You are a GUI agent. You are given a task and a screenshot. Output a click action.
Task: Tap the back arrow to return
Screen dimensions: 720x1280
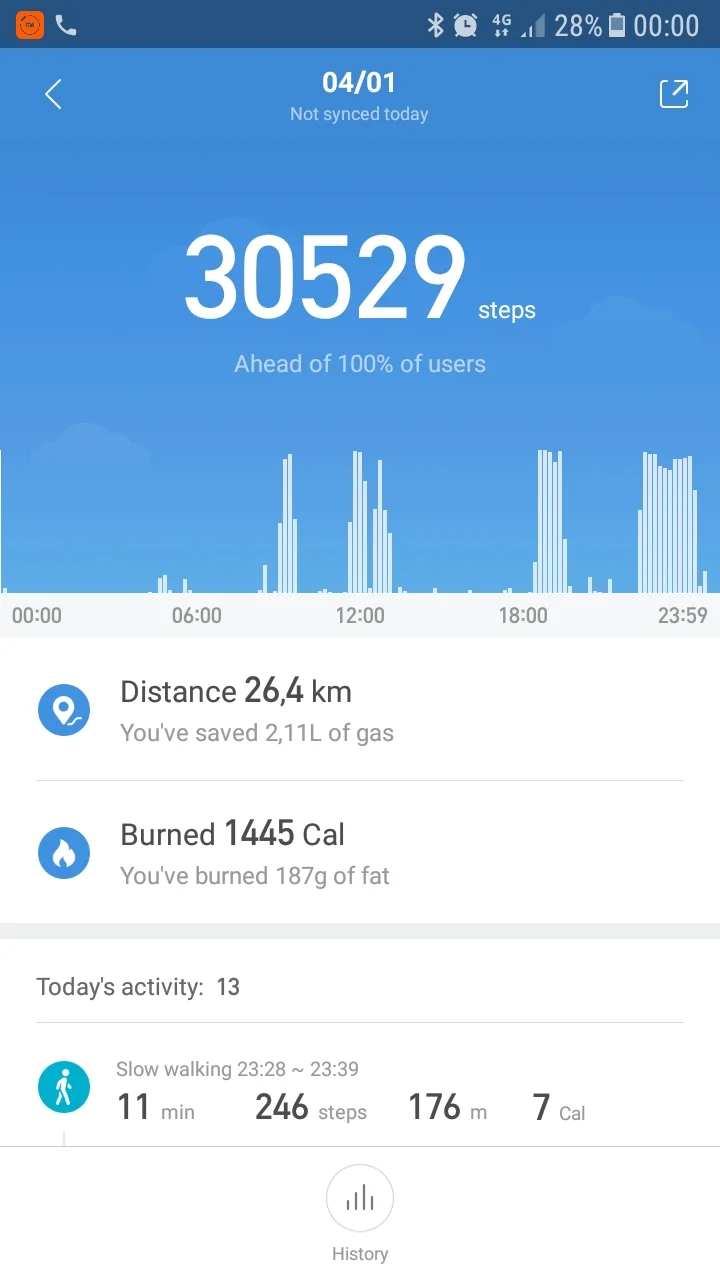pyautogui.click(x=50, y=93)
